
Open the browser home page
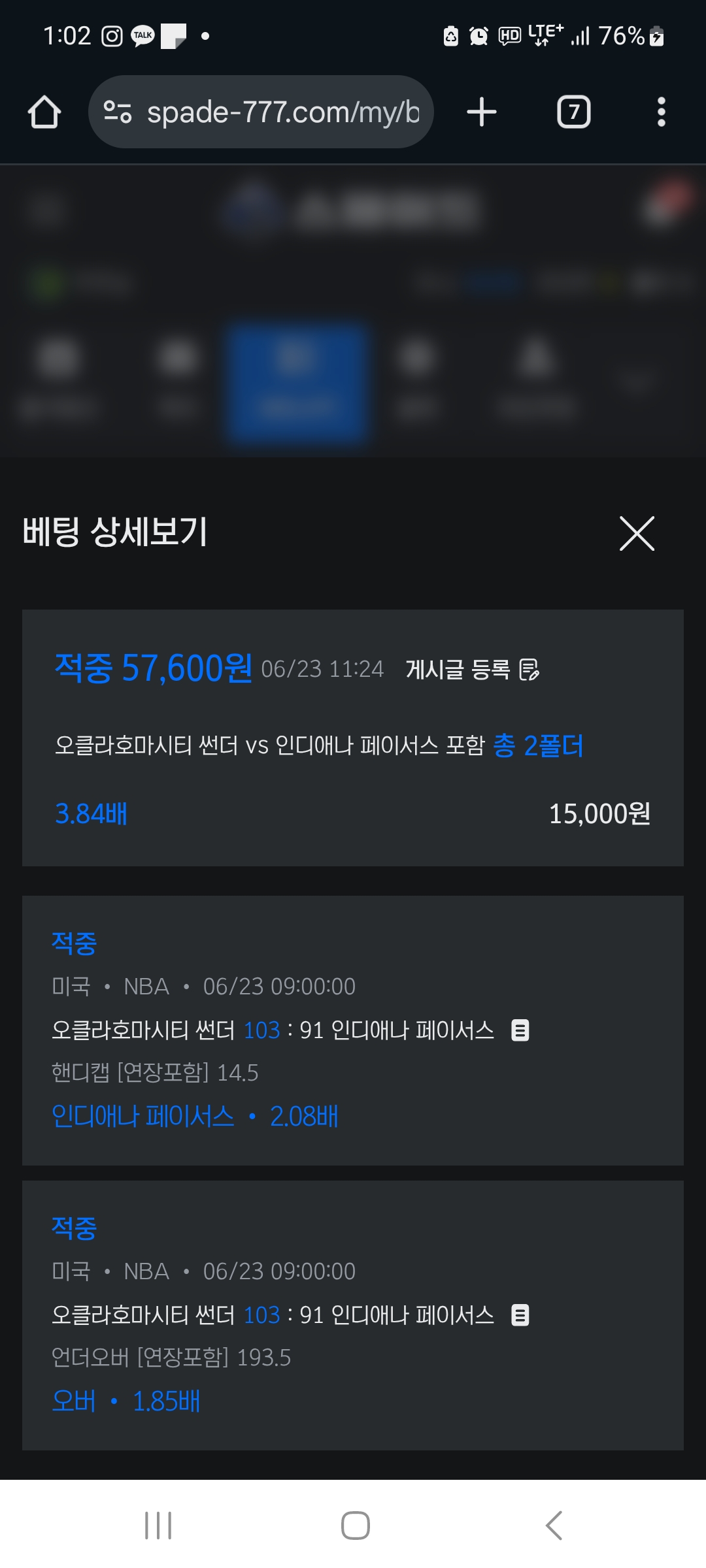(x=44, y=112)
